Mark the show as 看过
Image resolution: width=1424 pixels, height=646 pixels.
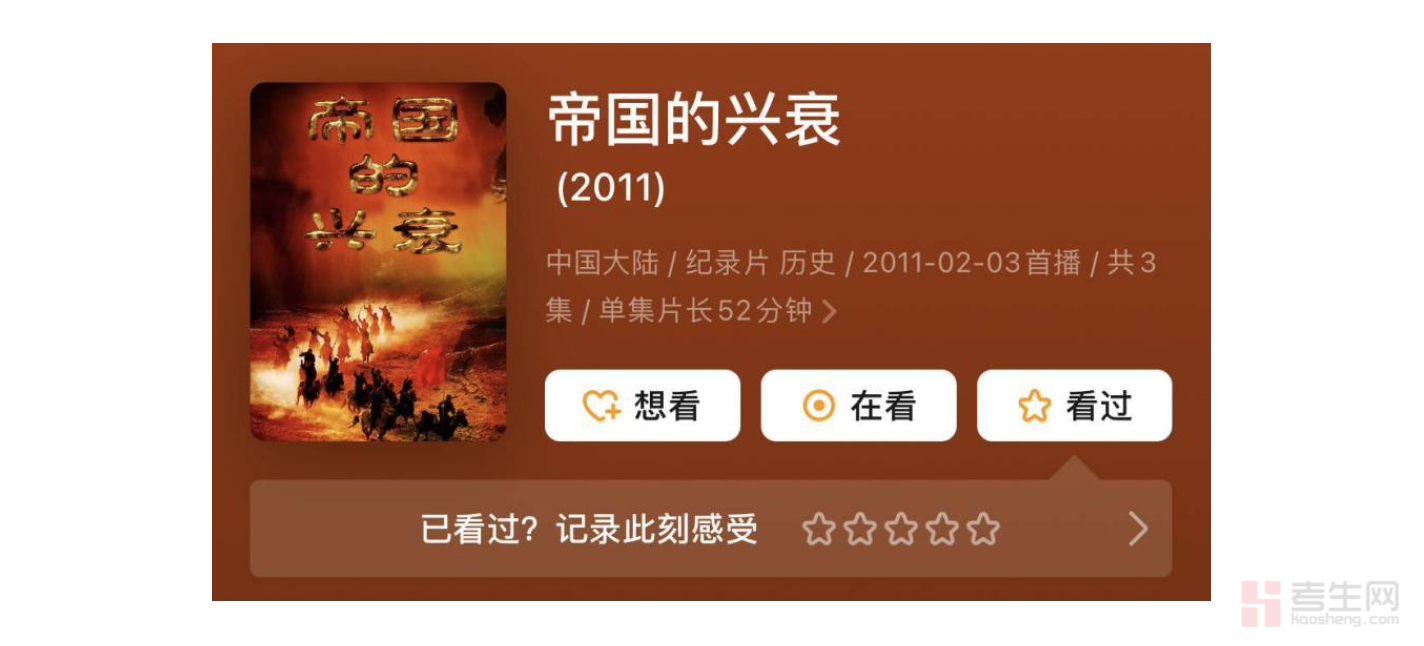click(x=1074, y=405)
